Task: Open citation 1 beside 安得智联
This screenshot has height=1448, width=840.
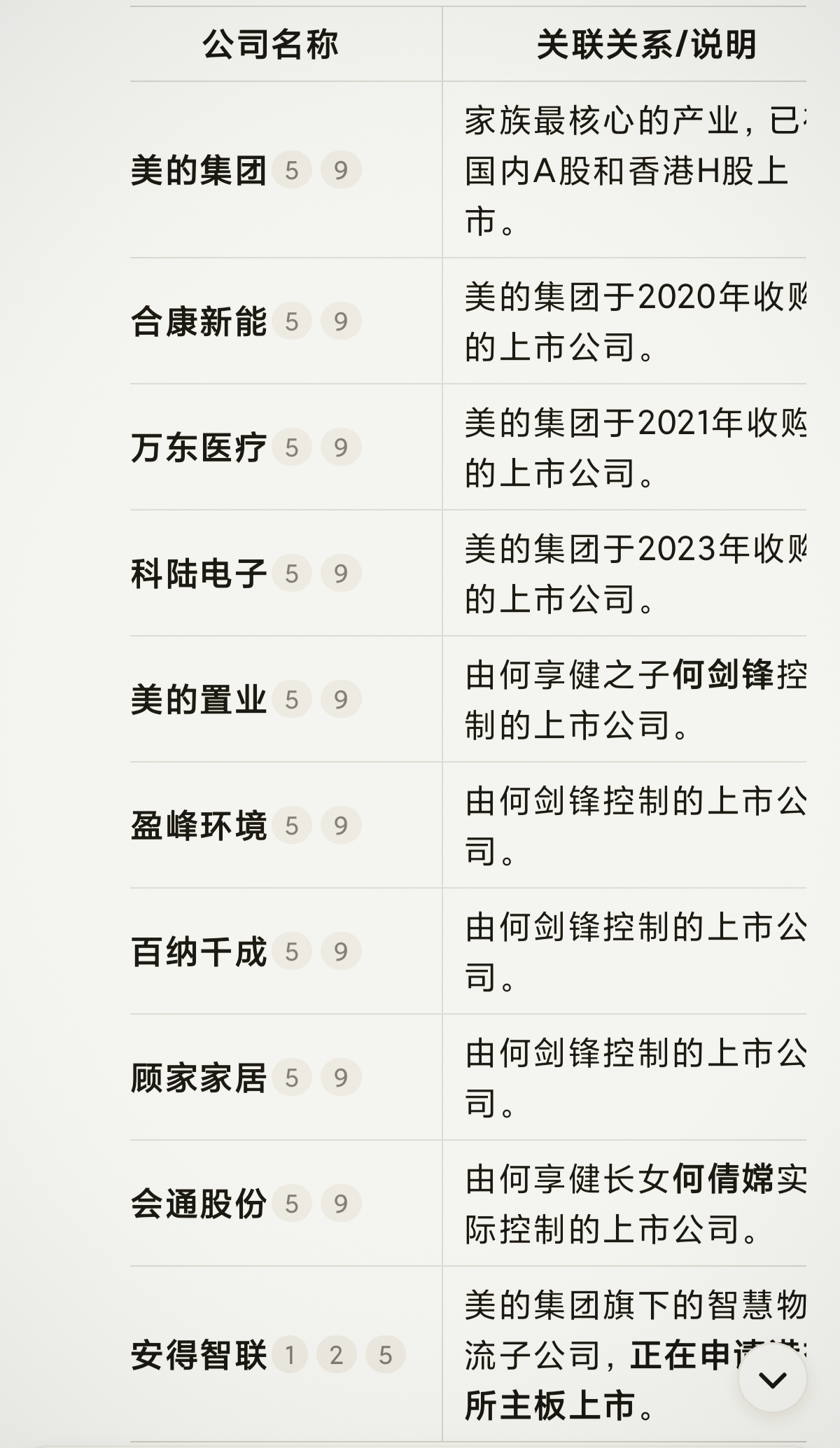Action: (x=289, y=1355)
